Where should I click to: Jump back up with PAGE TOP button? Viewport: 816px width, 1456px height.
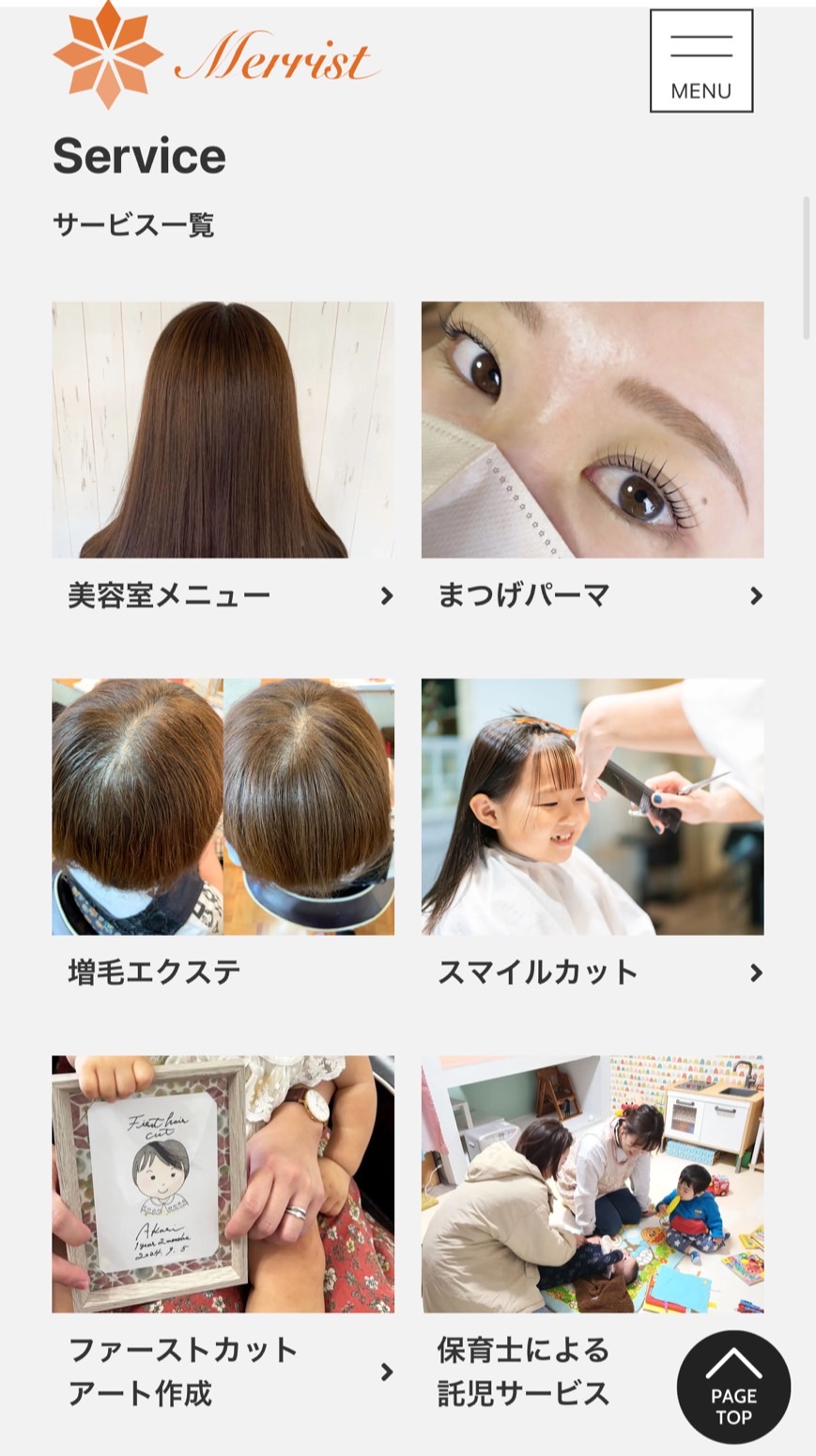pos(733,1387)
